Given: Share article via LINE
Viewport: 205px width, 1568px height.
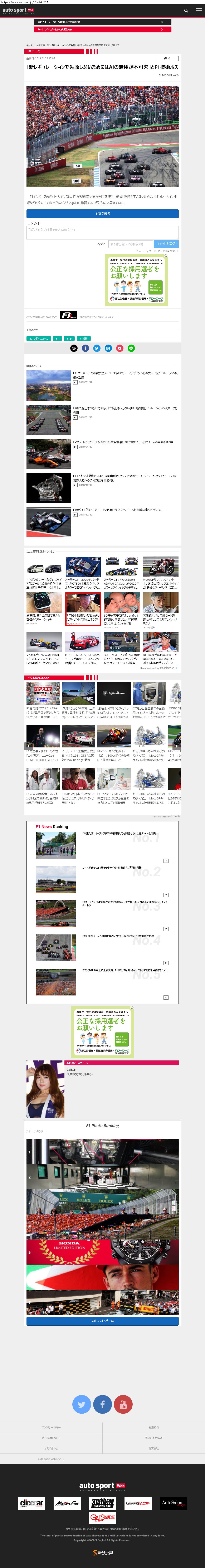Looking at the screenshot, I should 131,348.
